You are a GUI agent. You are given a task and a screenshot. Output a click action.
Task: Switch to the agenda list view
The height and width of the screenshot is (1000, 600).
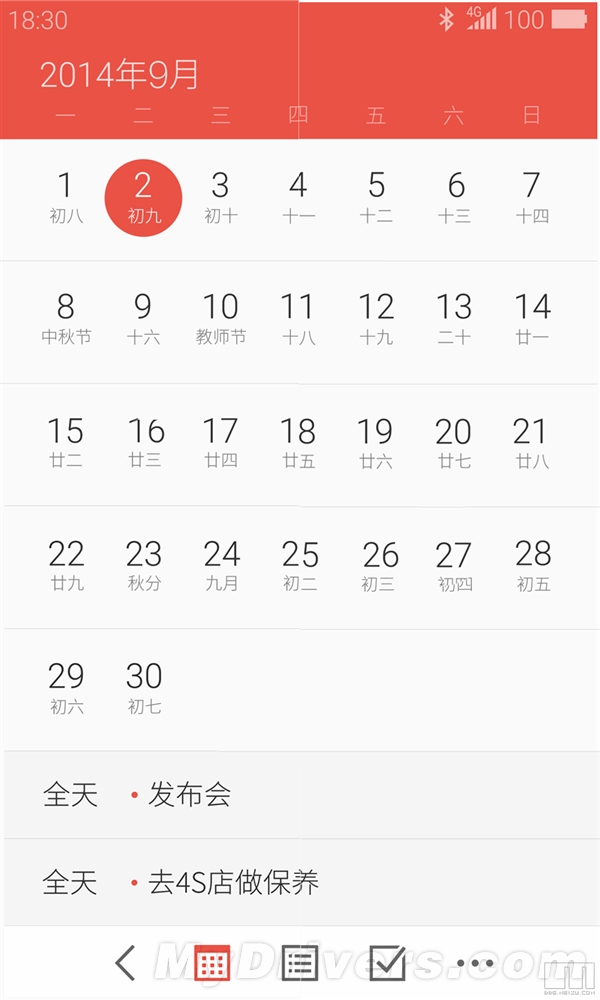click(299, 963)
